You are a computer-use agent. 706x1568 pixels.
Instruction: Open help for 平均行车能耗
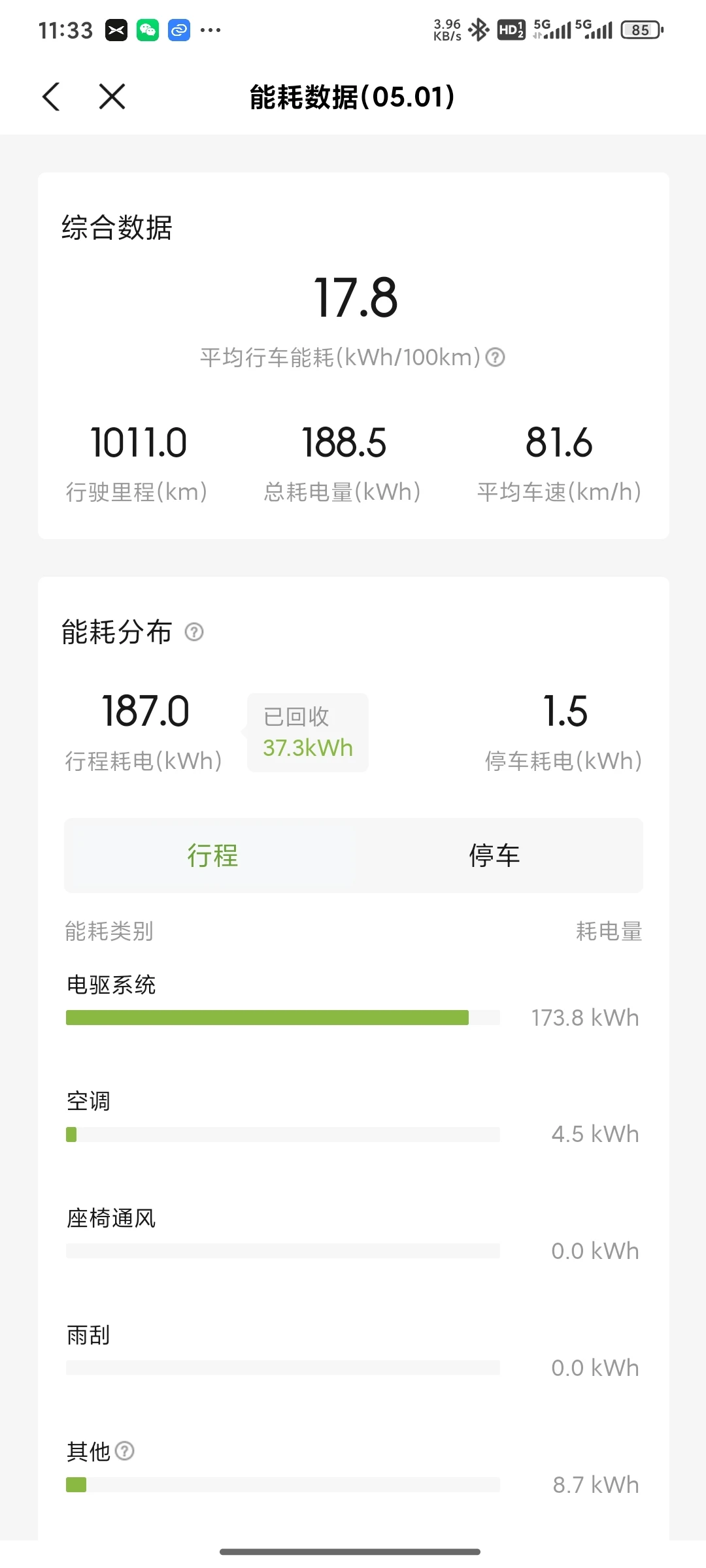(x=496, y=357)
